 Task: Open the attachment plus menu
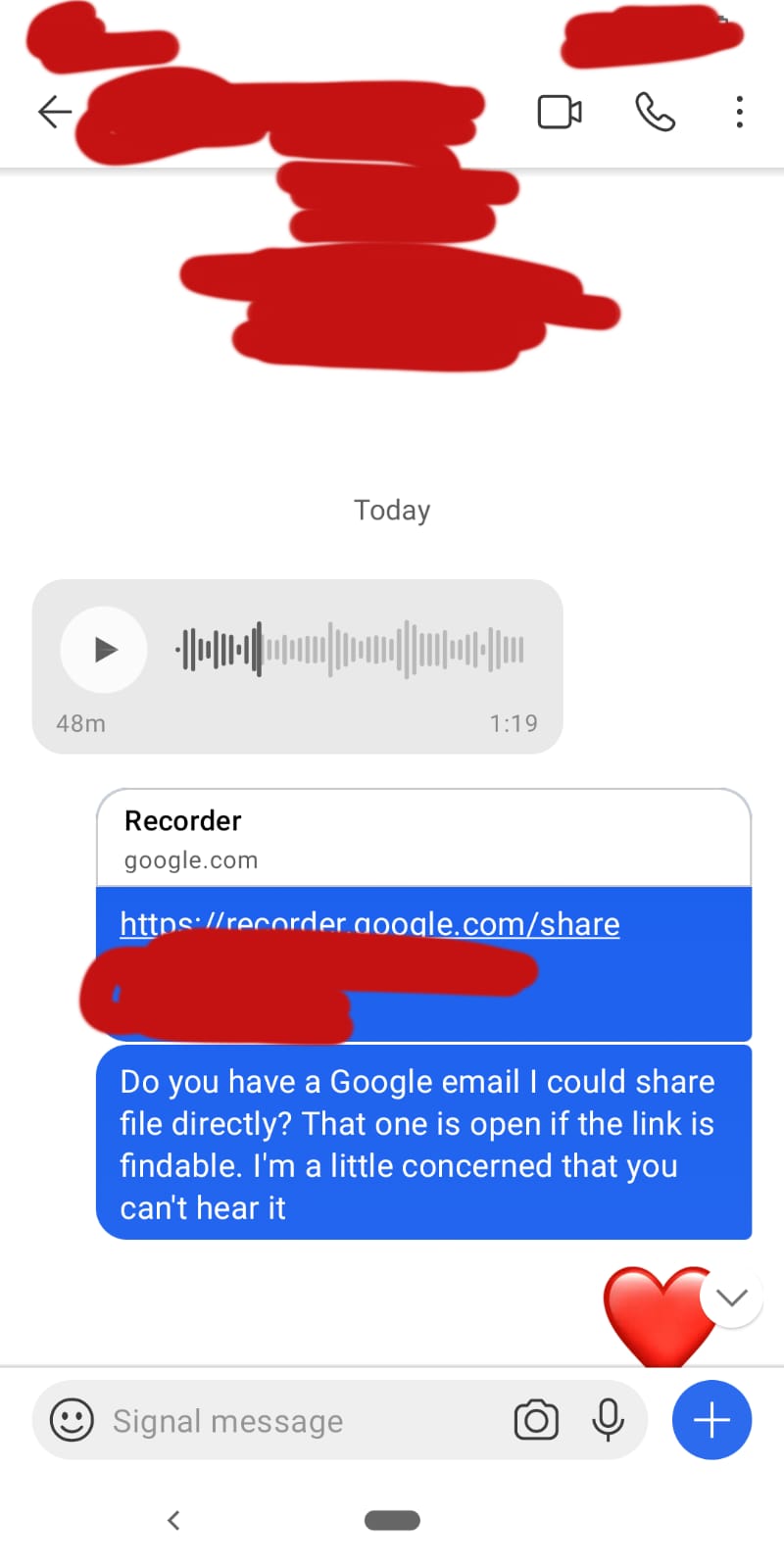click(711, 1420)
